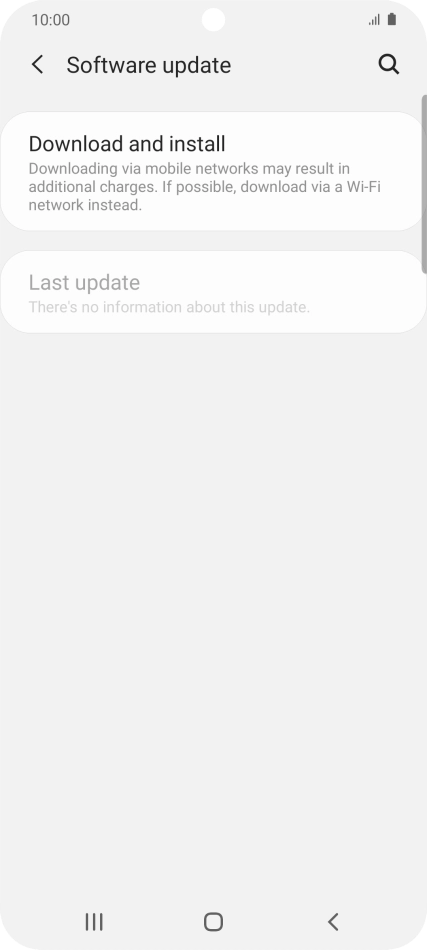Open recent apps from navigation bar
This screenshot has height=950, width=427.
pos(94,922)
